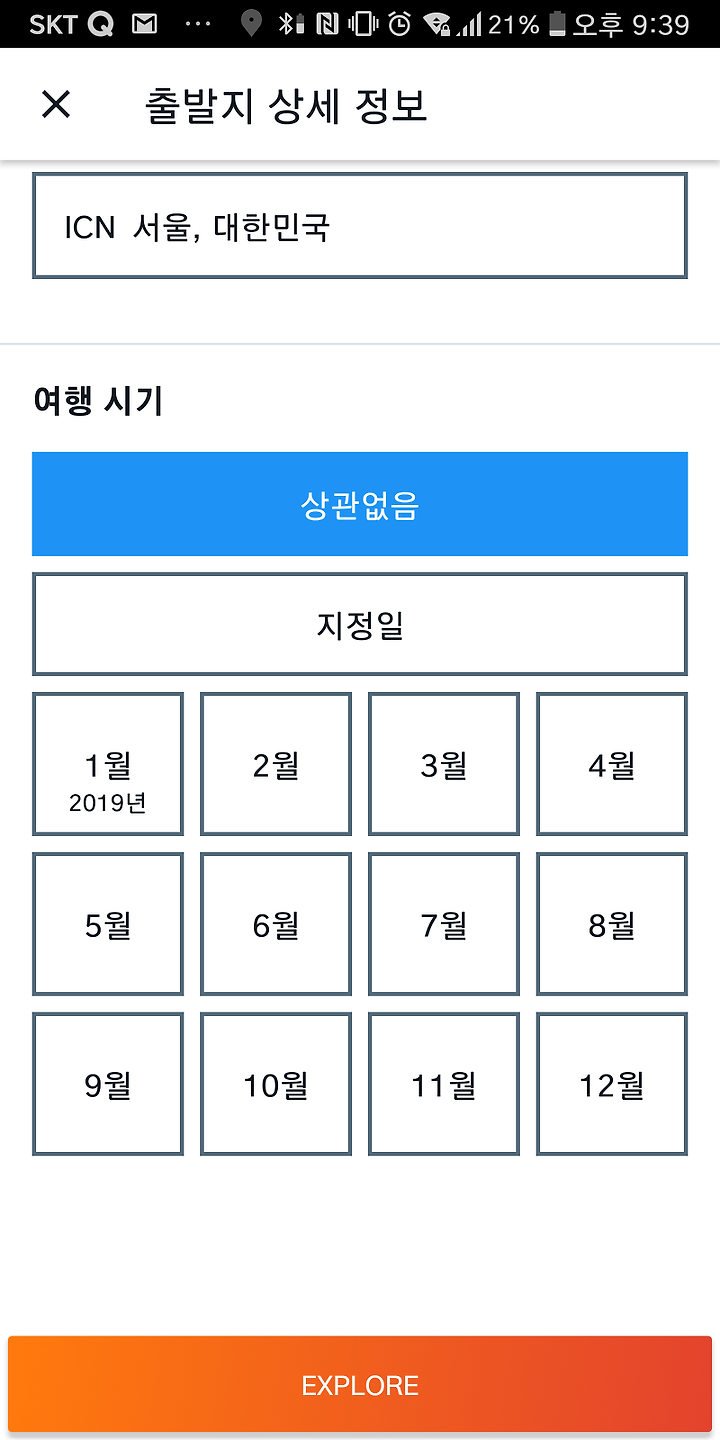Select 6월 month

coord(276,924)
